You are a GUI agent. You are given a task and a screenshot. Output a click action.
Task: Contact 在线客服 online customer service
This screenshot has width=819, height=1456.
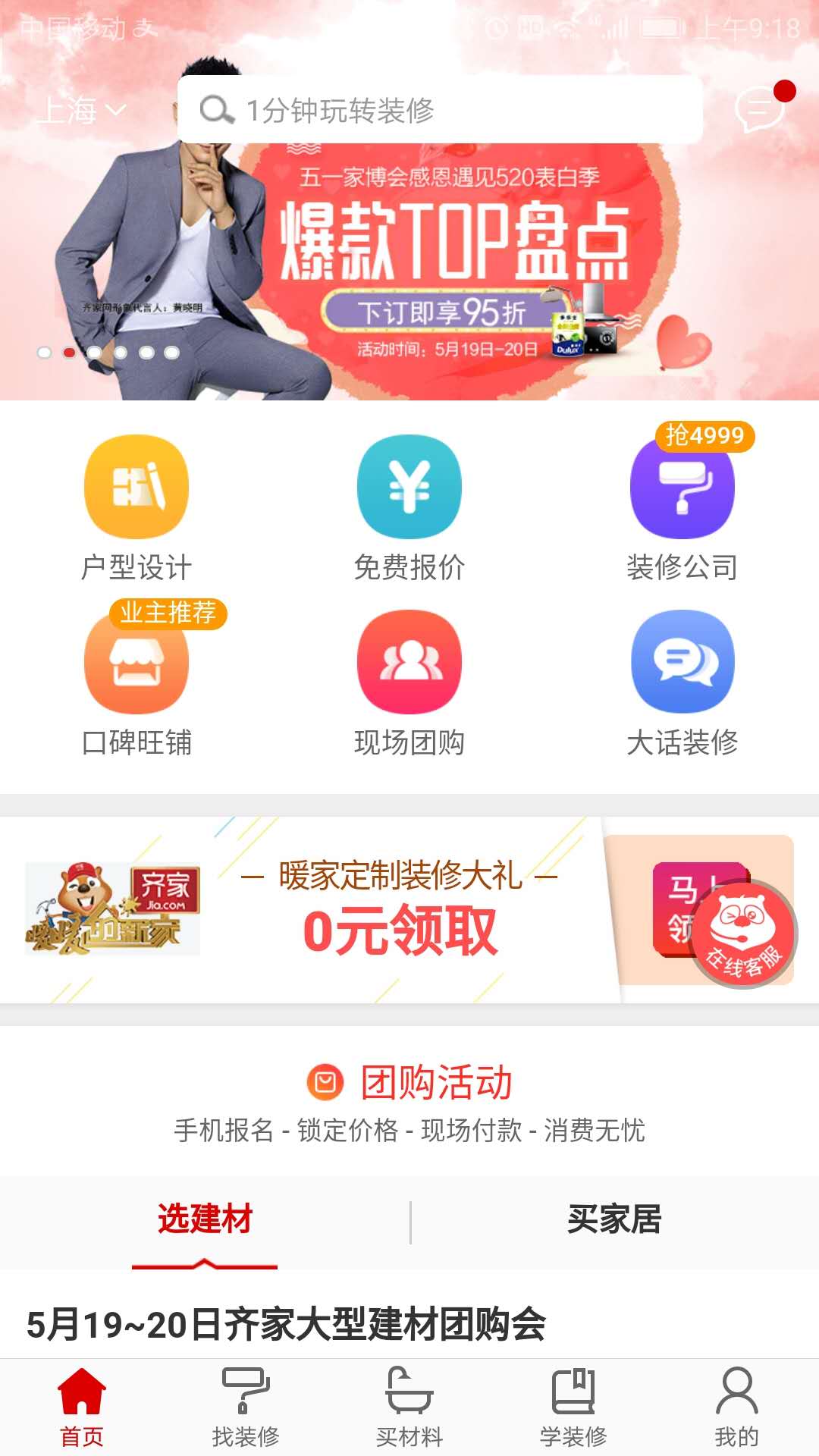coord(743,934)
